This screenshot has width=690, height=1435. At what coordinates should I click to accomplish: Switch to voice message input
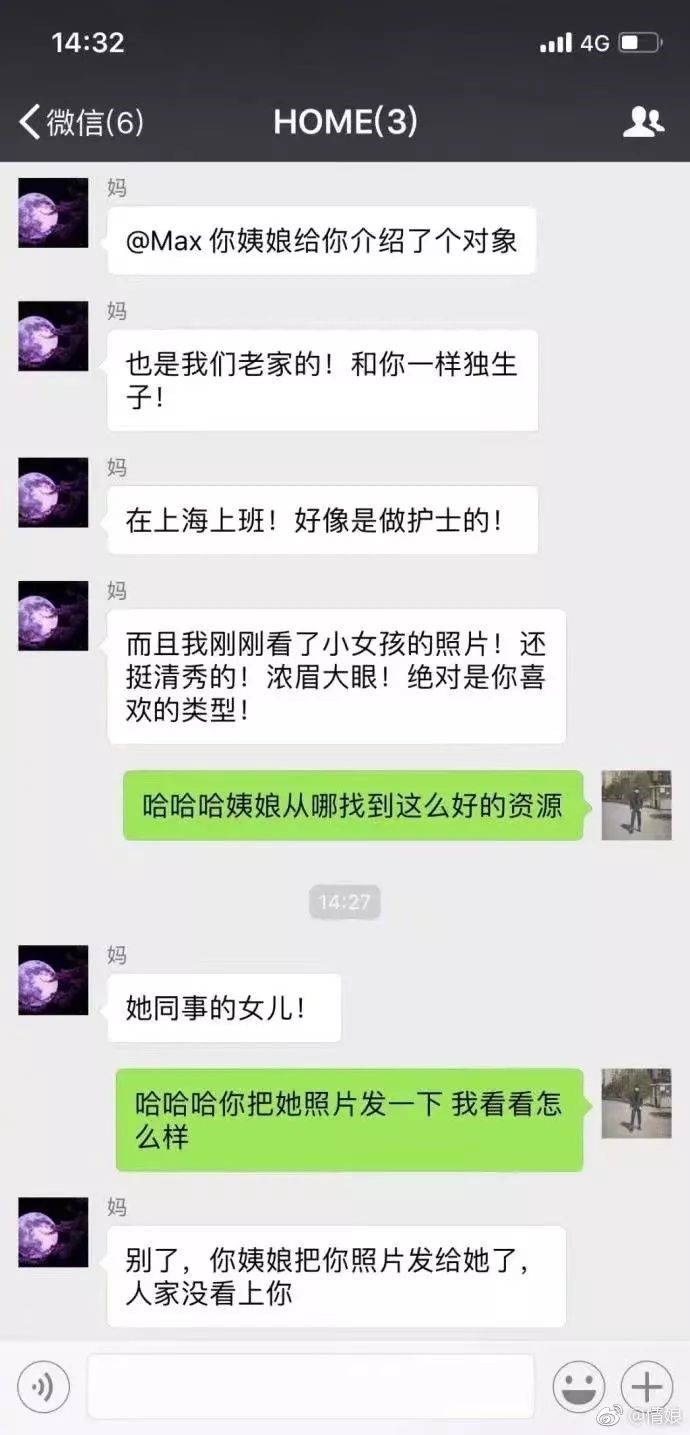tap(43, 1386)
